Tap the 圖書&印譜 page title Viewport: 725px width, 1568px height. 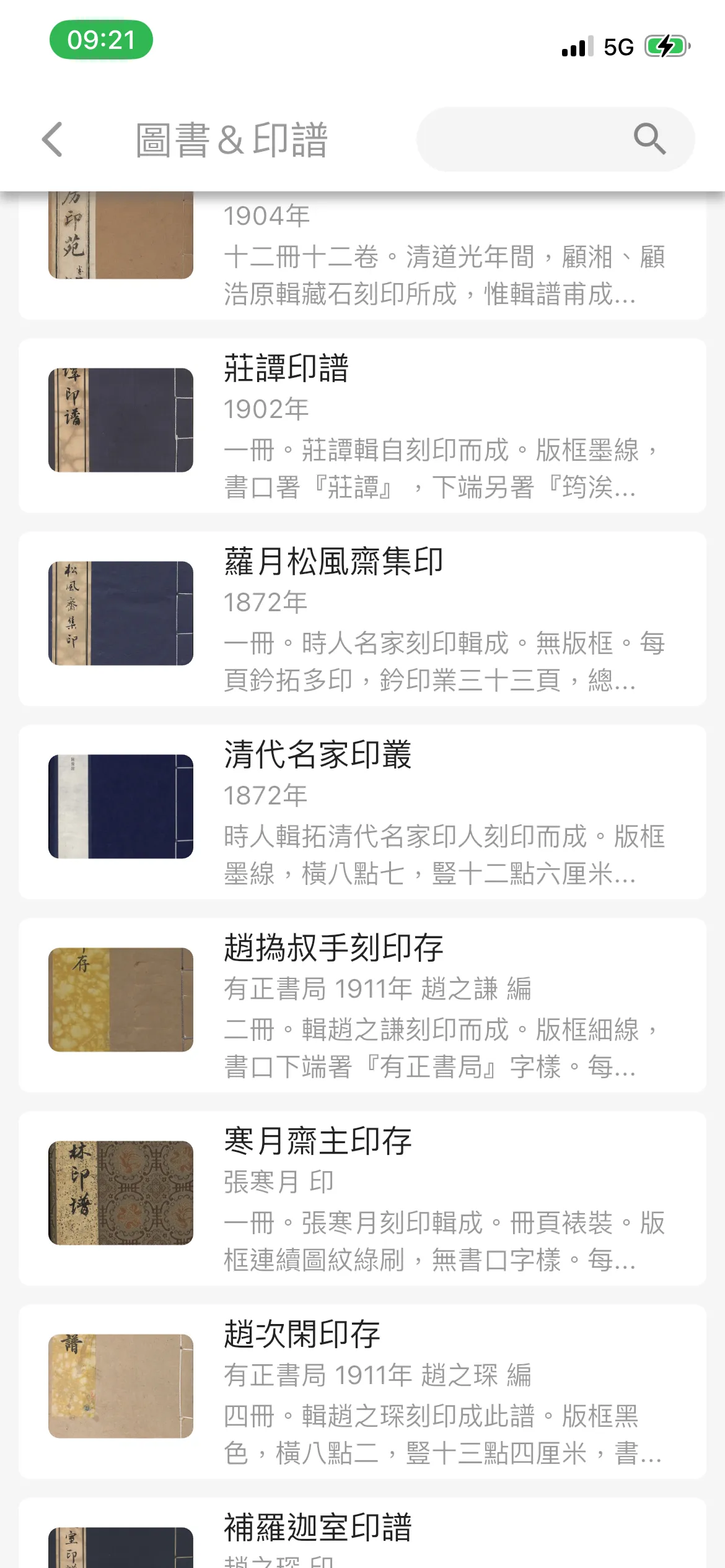tap(232, 139)
